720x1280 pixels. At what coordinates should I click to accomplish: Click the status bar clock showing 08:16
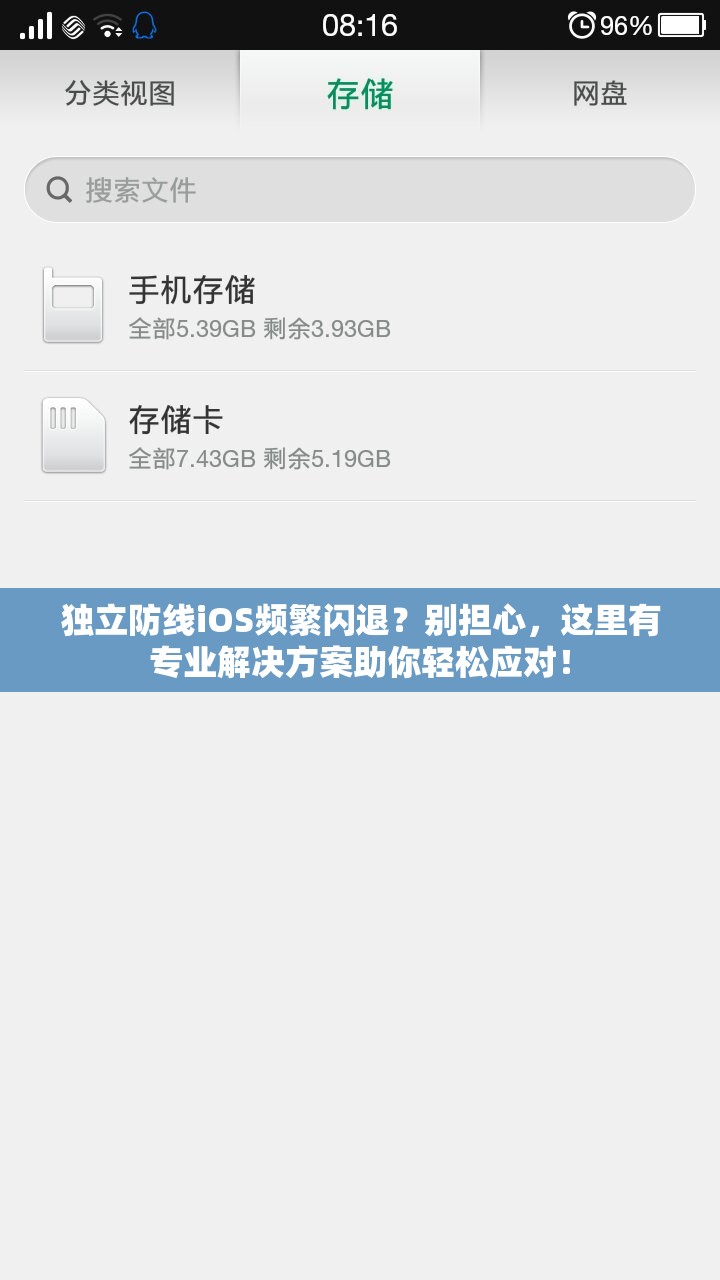[x=360, y=25]
